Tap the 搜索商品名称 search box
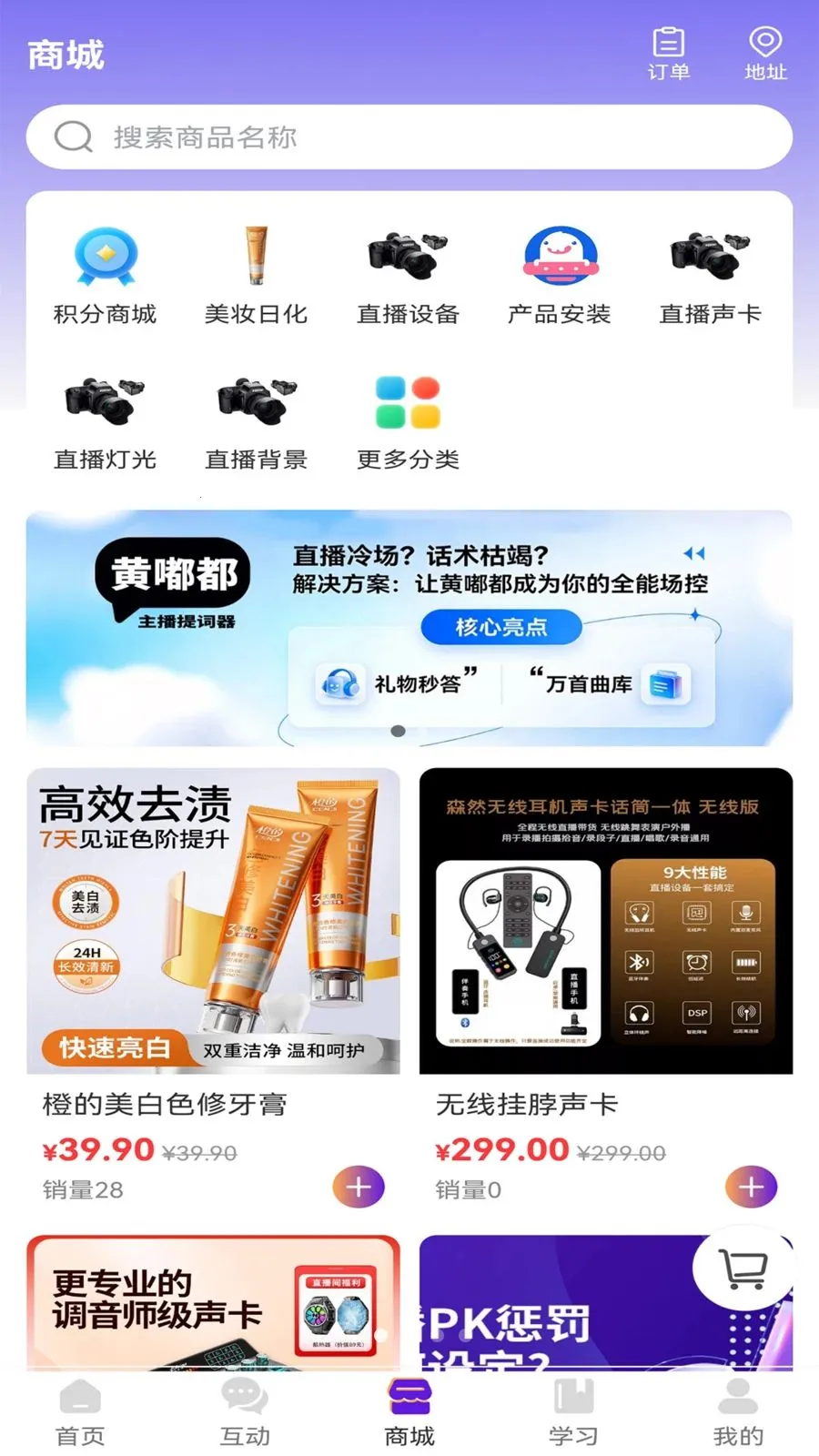This screenshot has height=1456, width=819. [409, 137]
